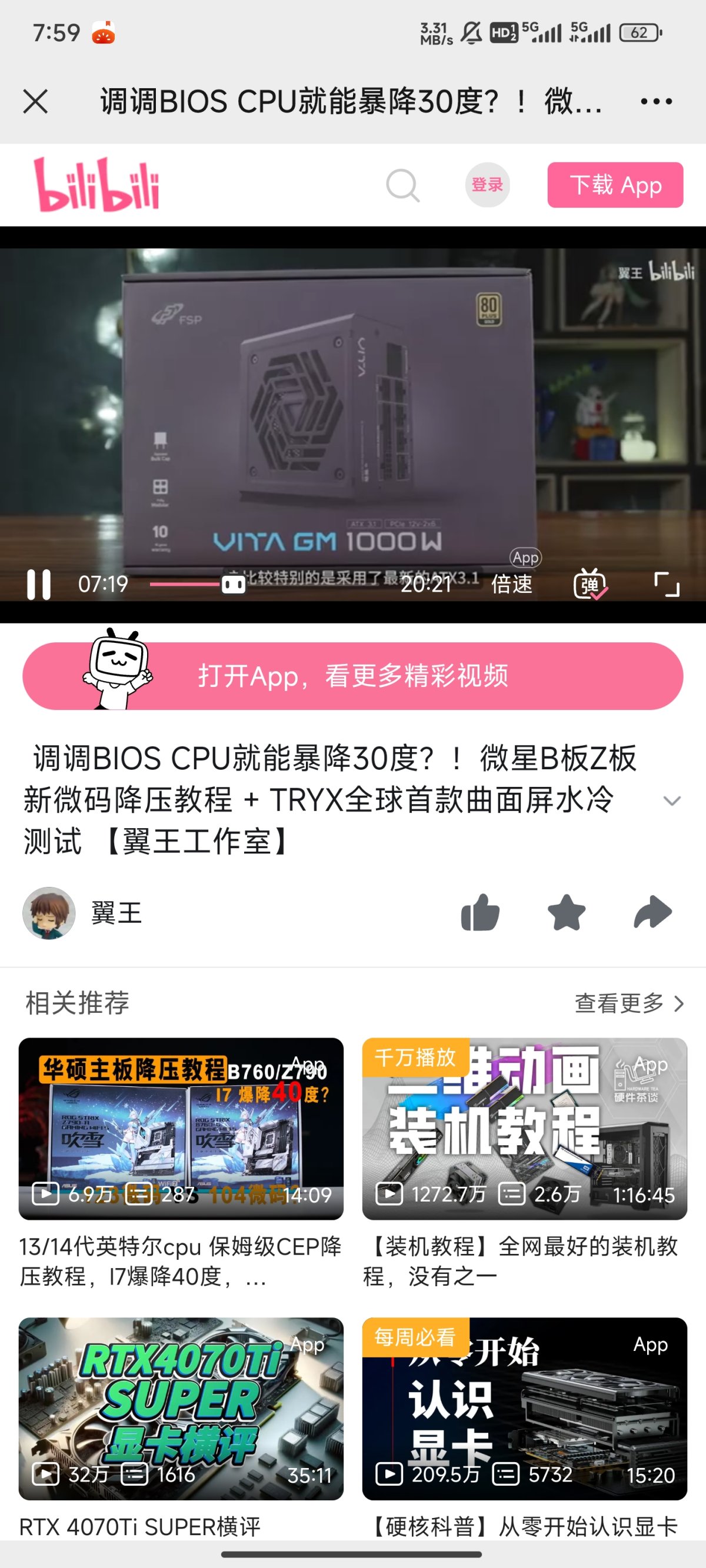This screenshot has height=1568, width=706.
Task: Tap the 打开App，看更多精彩视频 banner
Action: click(x=352, y=676)
